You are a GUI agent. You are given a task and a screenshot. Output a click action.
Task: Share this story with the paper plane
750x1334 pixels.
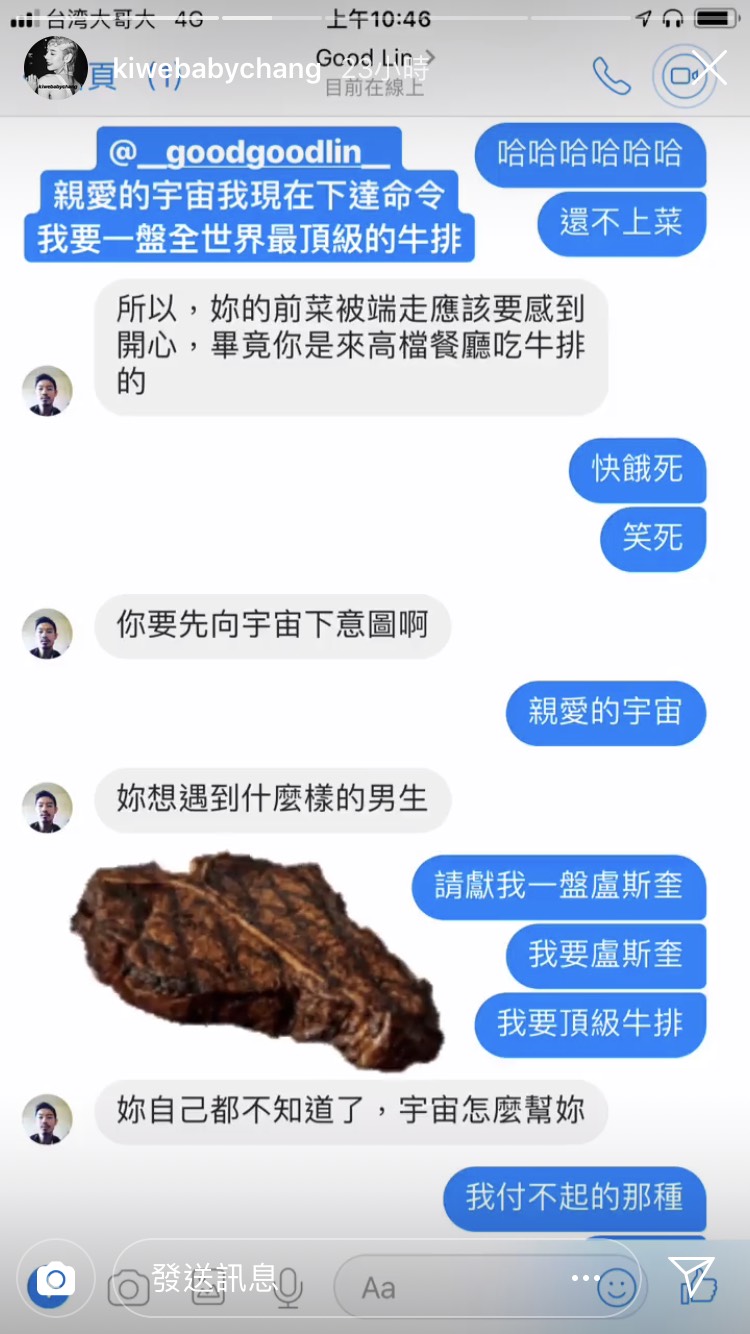coord(691,1278)
